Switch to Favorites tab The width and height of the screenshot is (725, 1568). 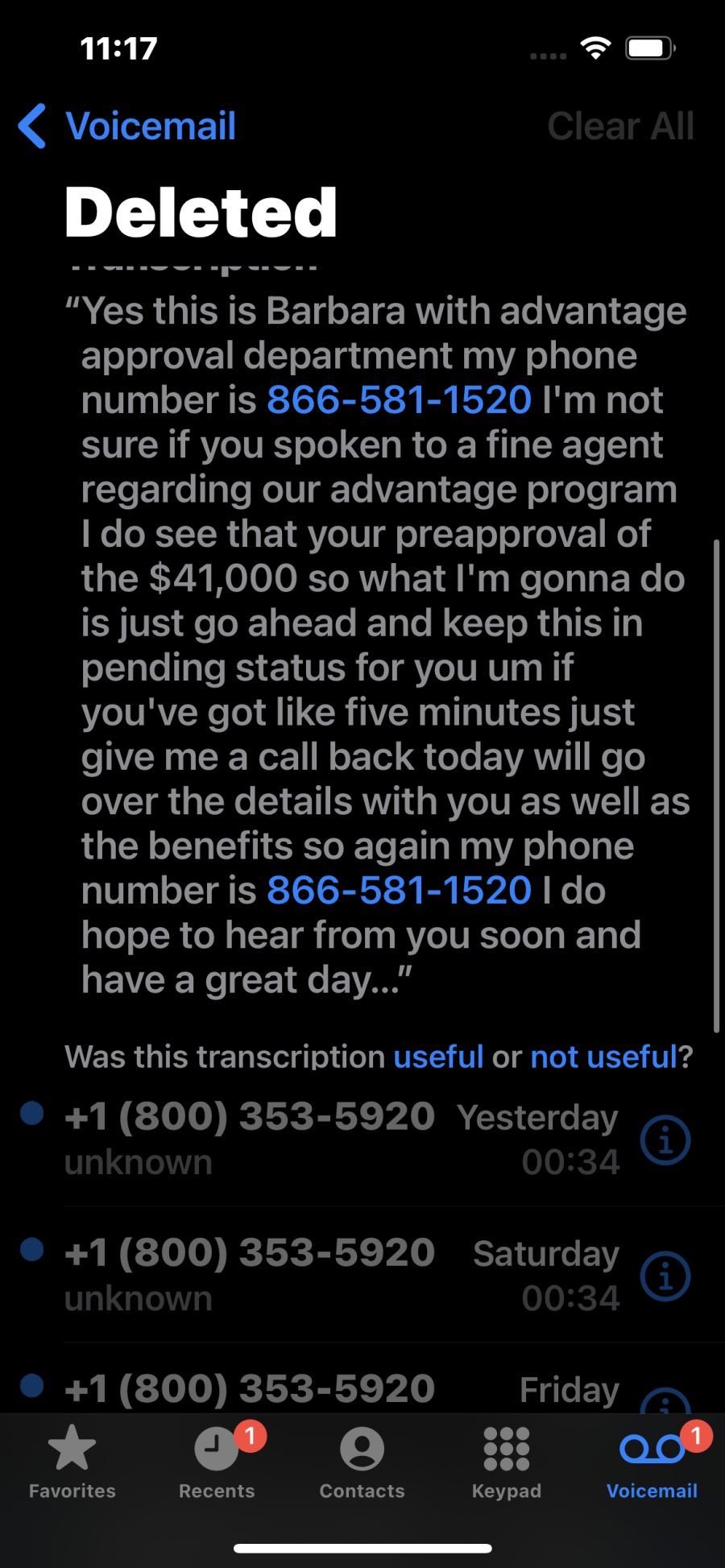tap(72, 1462)
